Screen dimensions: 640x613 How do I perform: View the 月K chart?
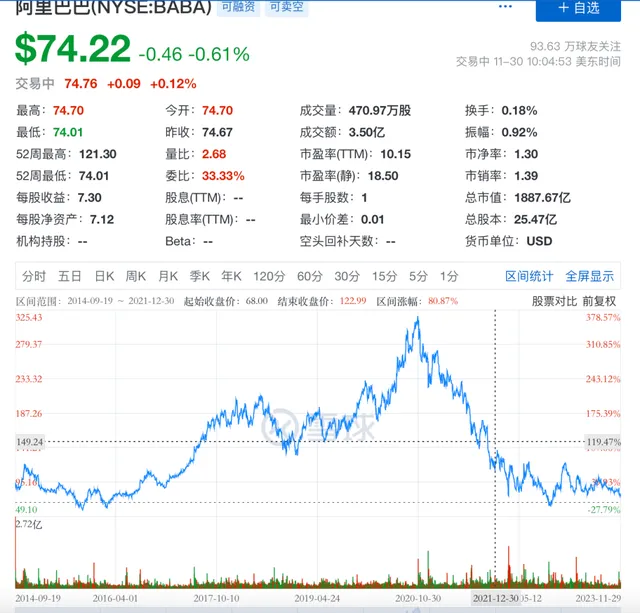click(x=167, y=276)
